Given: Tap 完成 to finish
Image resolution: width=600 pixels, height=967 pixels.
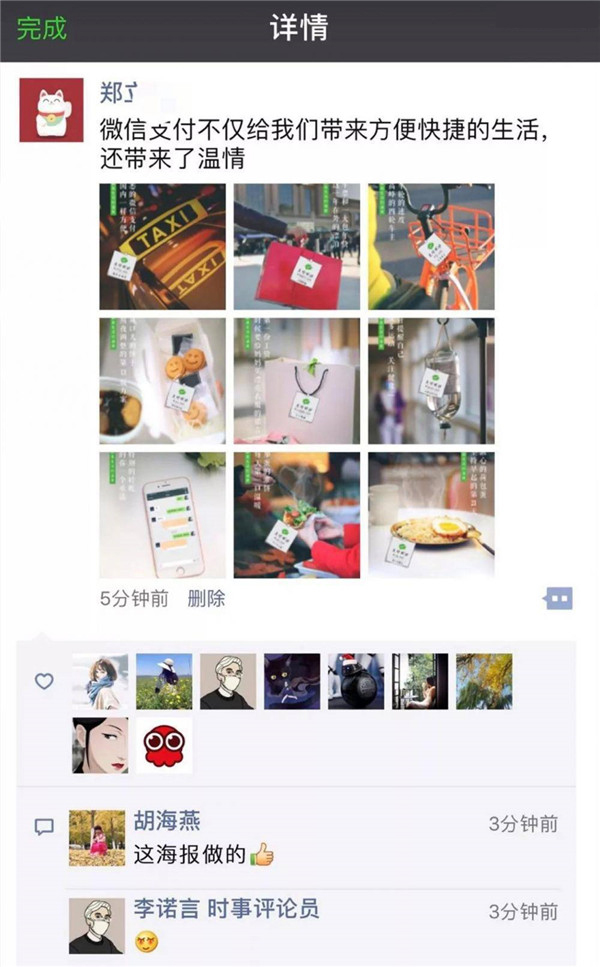Looking at the screenshot, I should (41, 28).
